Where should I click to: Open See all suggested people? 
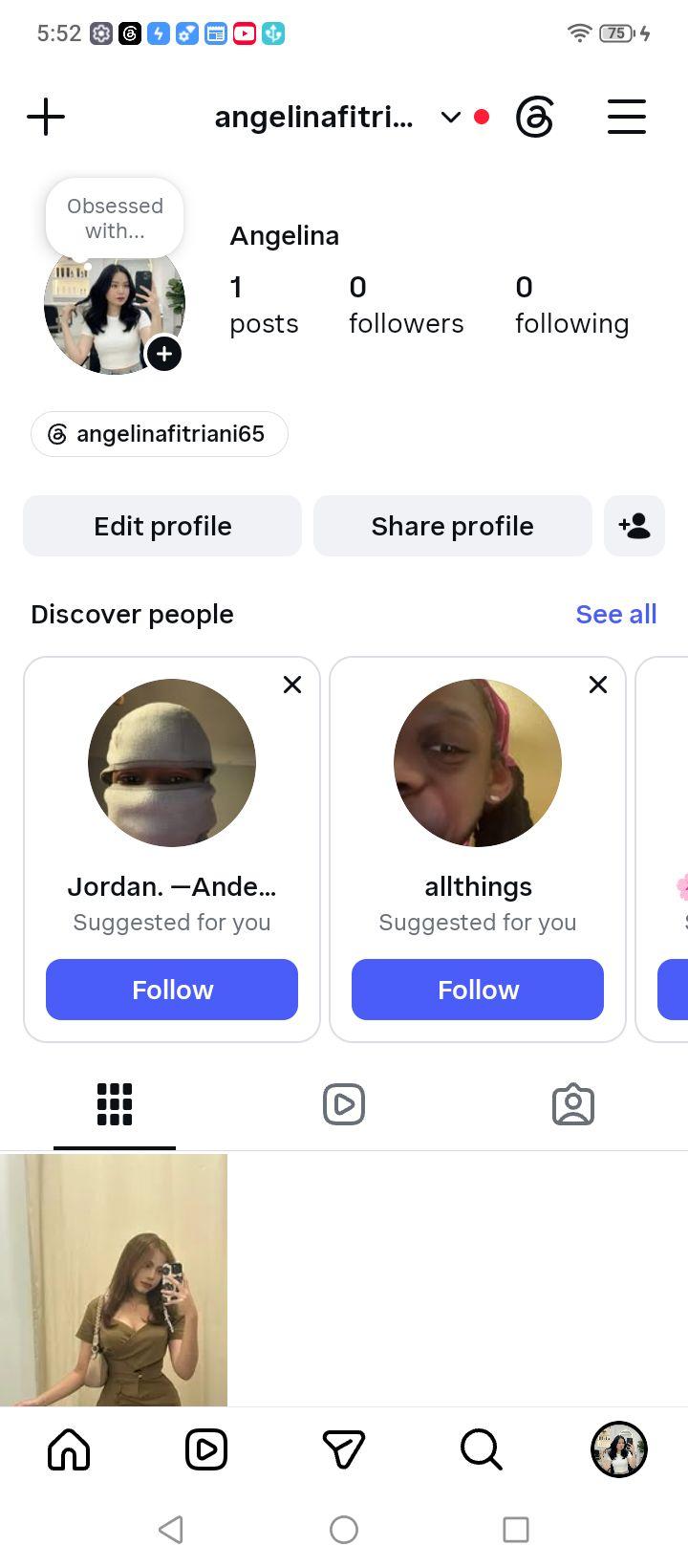(x=616, y=614)
